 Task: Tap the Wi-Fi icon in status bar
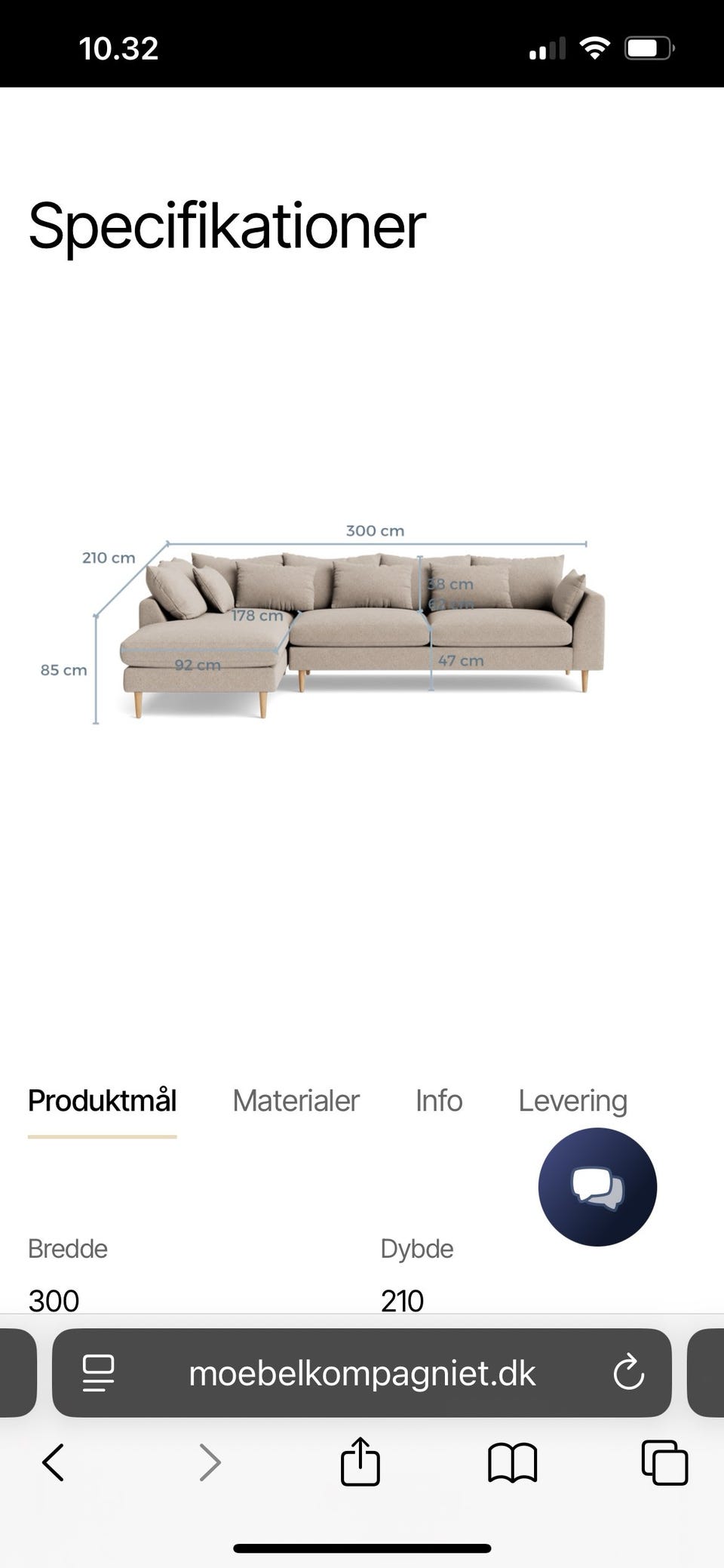click(x=595, y=48)
